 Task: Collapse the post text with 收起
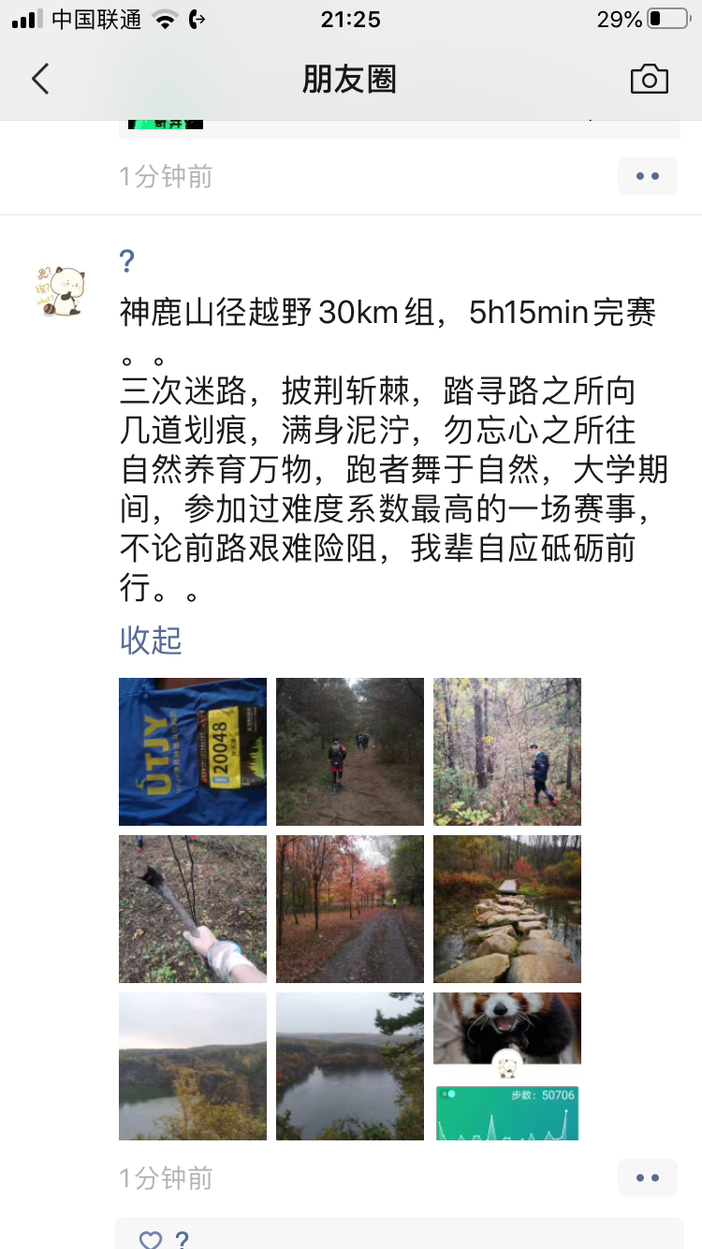tap(151, 640)
